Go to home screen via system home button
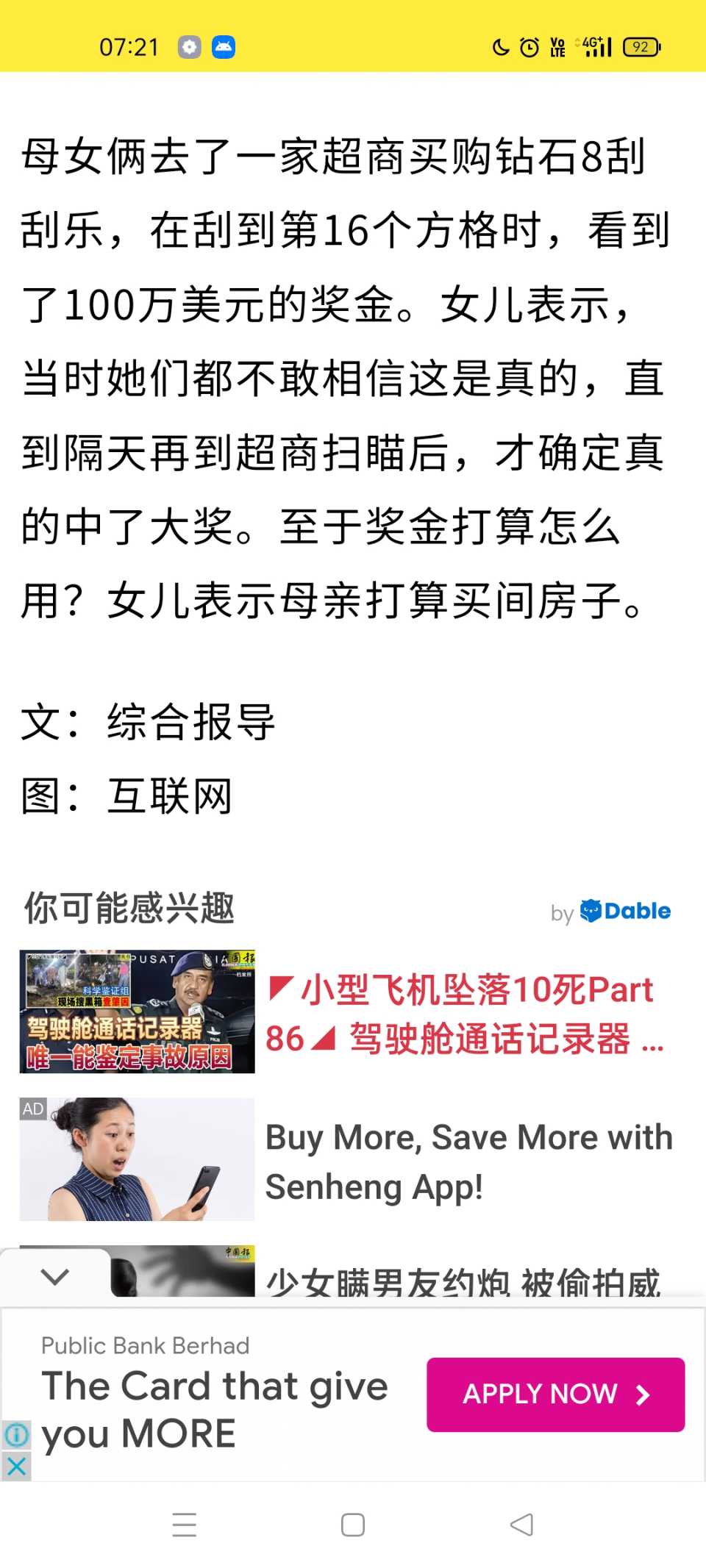The image size is (706, 1568). [x=353, y=1524]
